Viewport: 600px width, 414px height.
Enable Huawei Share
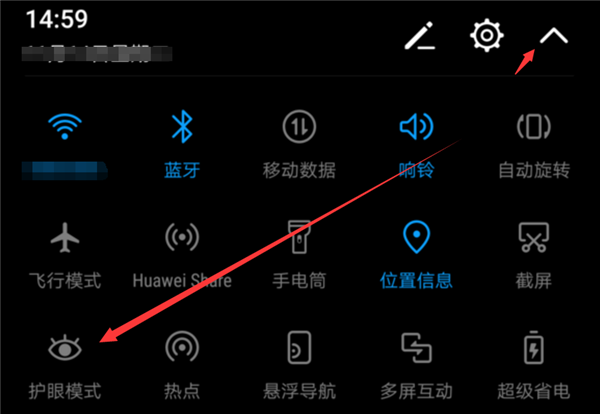[181, 238]
